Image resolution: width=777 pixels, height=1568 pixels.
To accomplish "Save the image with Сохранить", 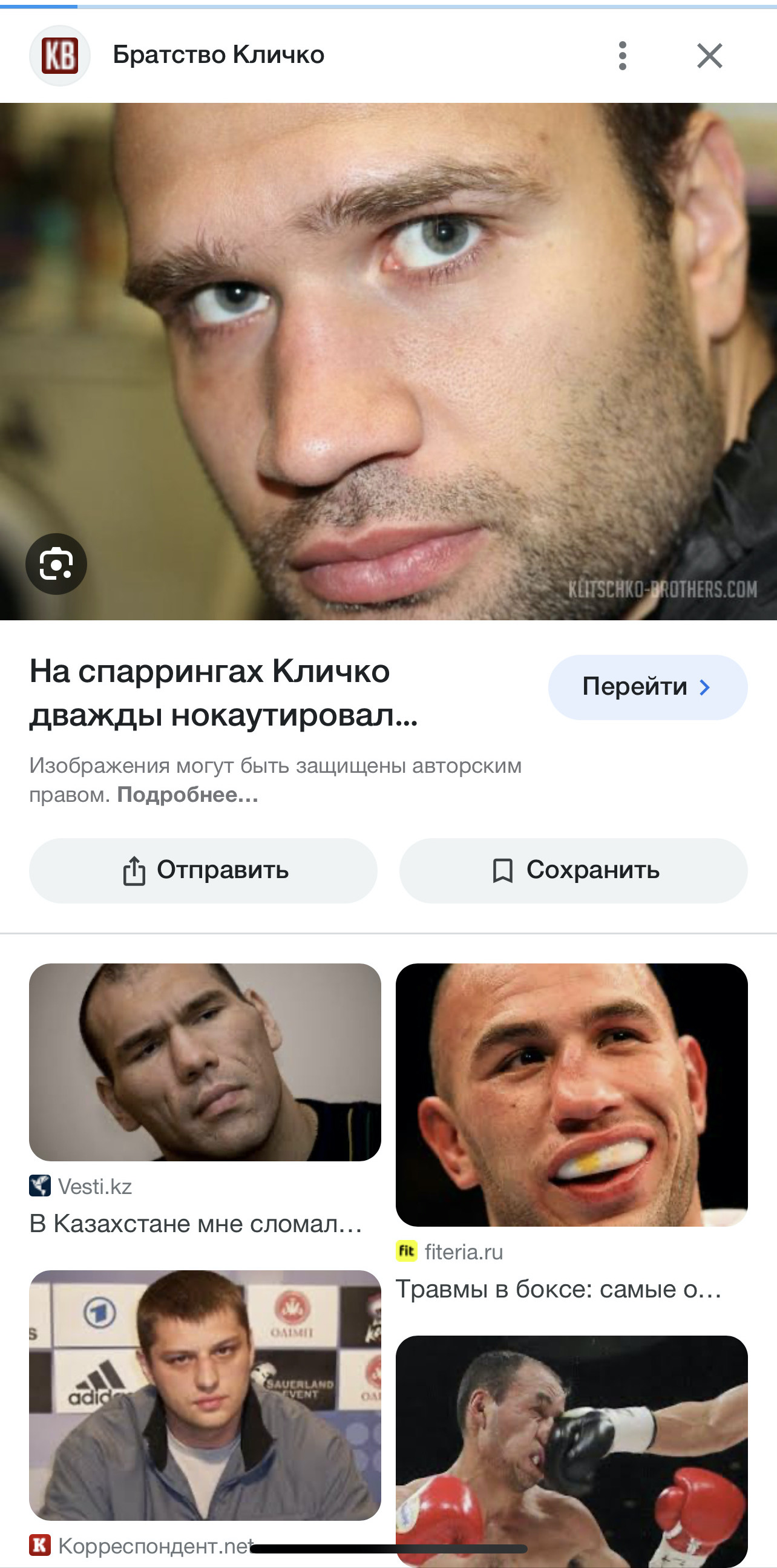I will point(573,870).
